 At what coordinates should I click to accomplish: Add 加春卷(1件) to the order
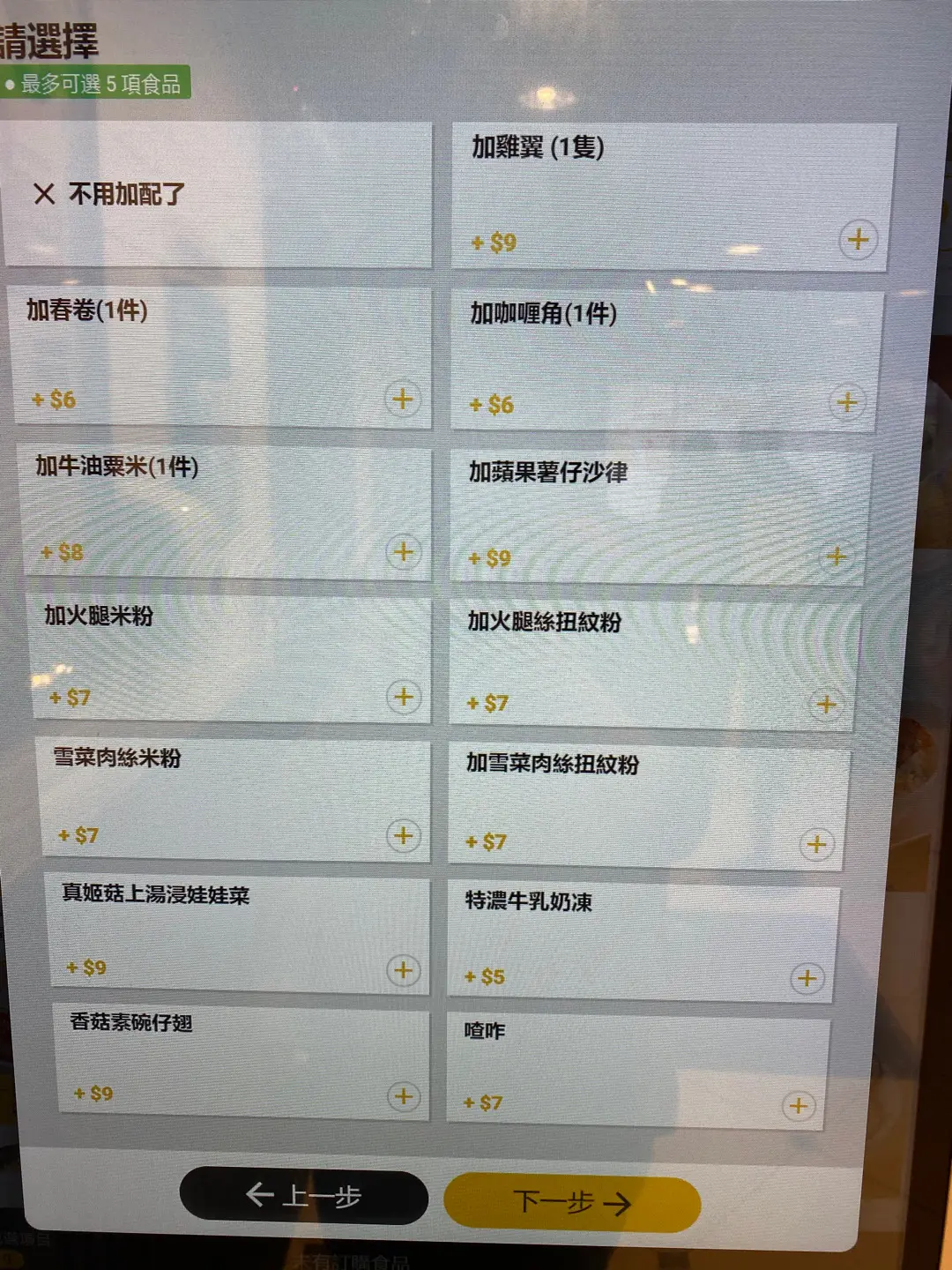(402, 399)
